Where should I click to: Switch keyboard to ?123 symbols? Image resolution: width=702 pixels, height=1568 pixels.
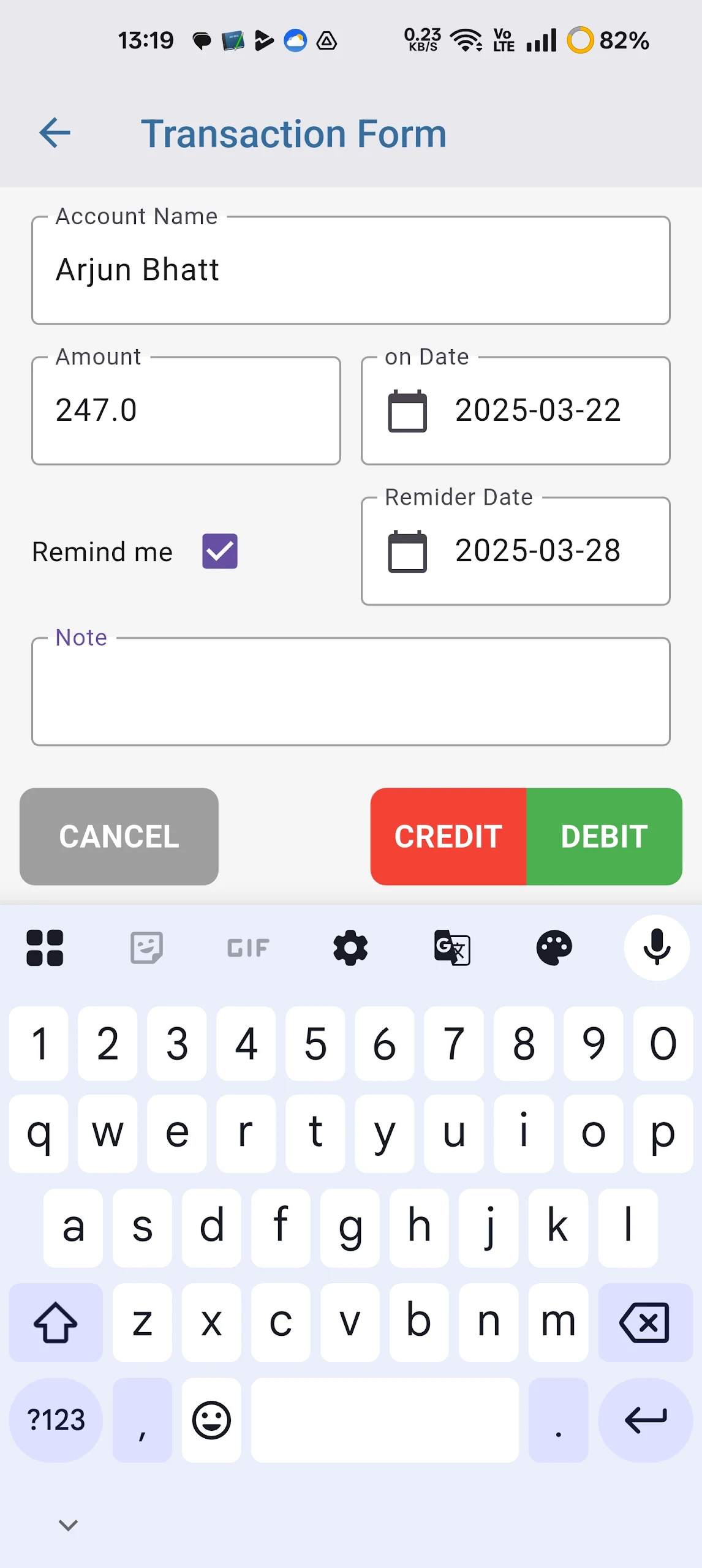(56, 1420)
